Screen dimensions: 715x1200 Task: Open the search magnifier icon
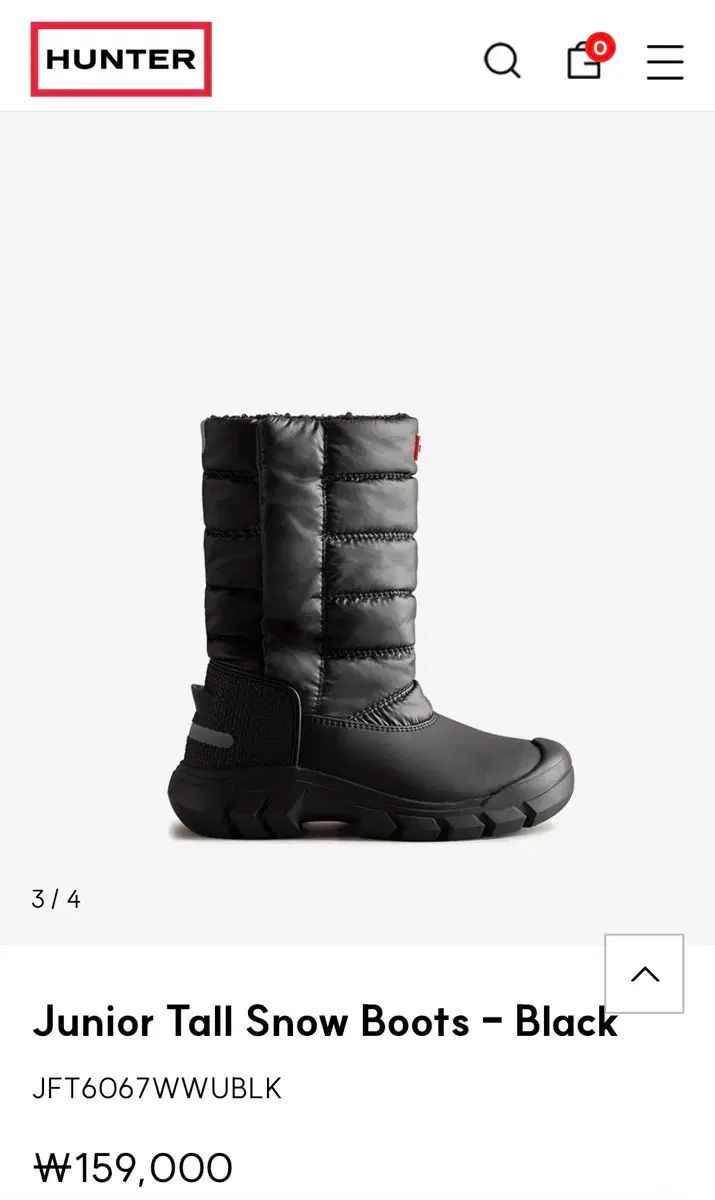point(502,61)
